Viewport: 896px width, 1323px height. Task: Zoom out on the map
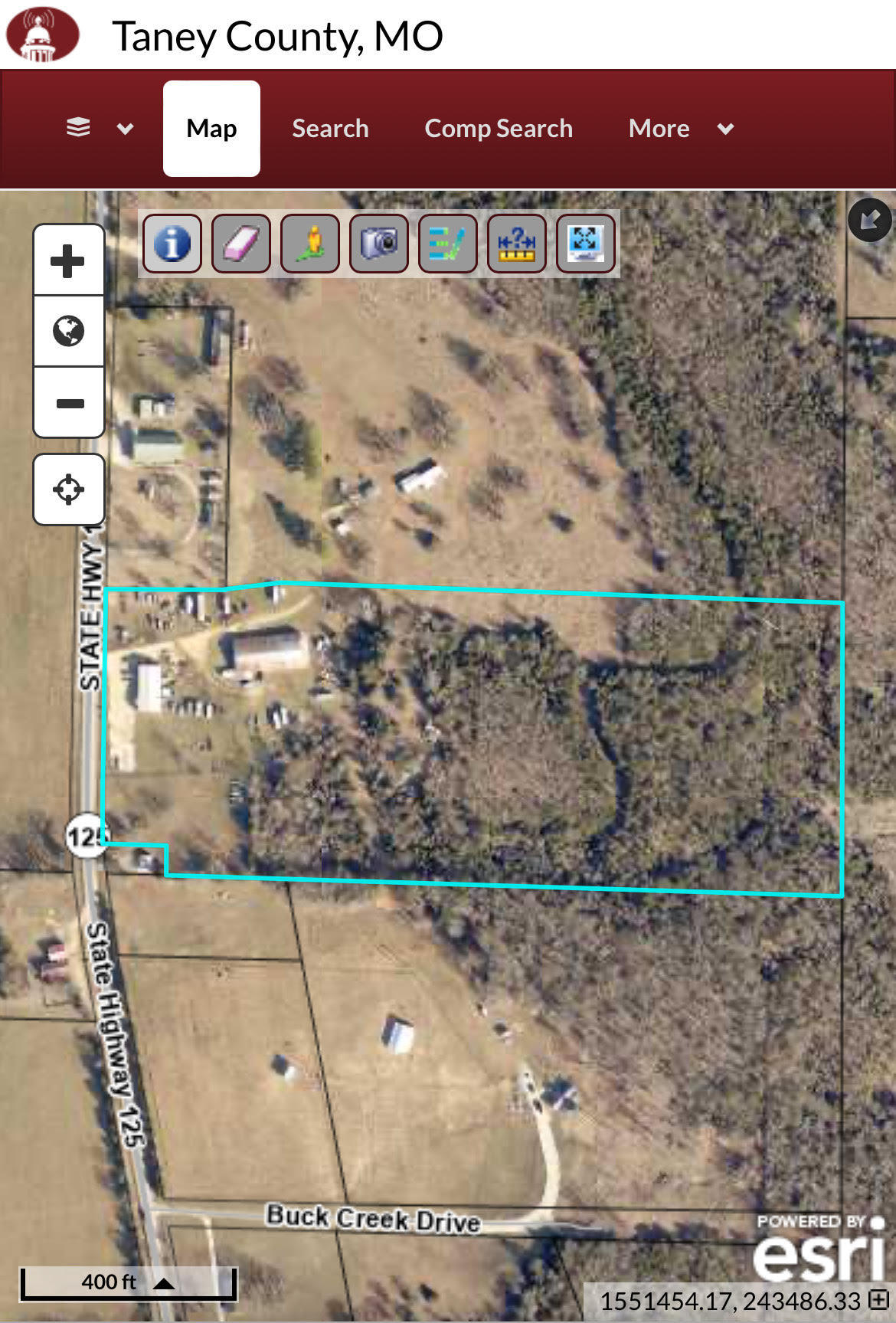[68, 403]
